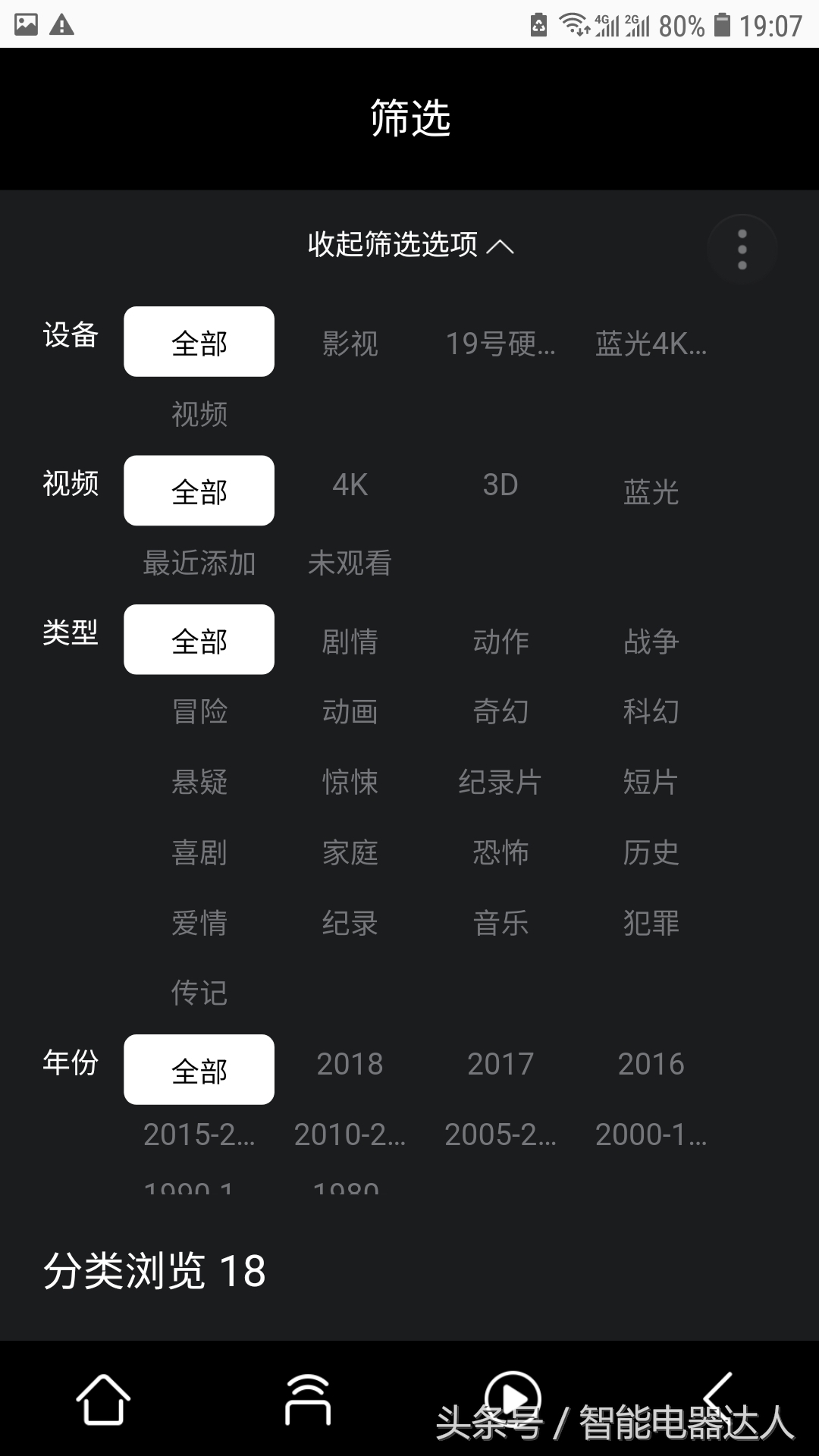This screenshot has width=819, height=1456.
Task: Click 全部 next to 类型
Action: click(x=199, y=639)
